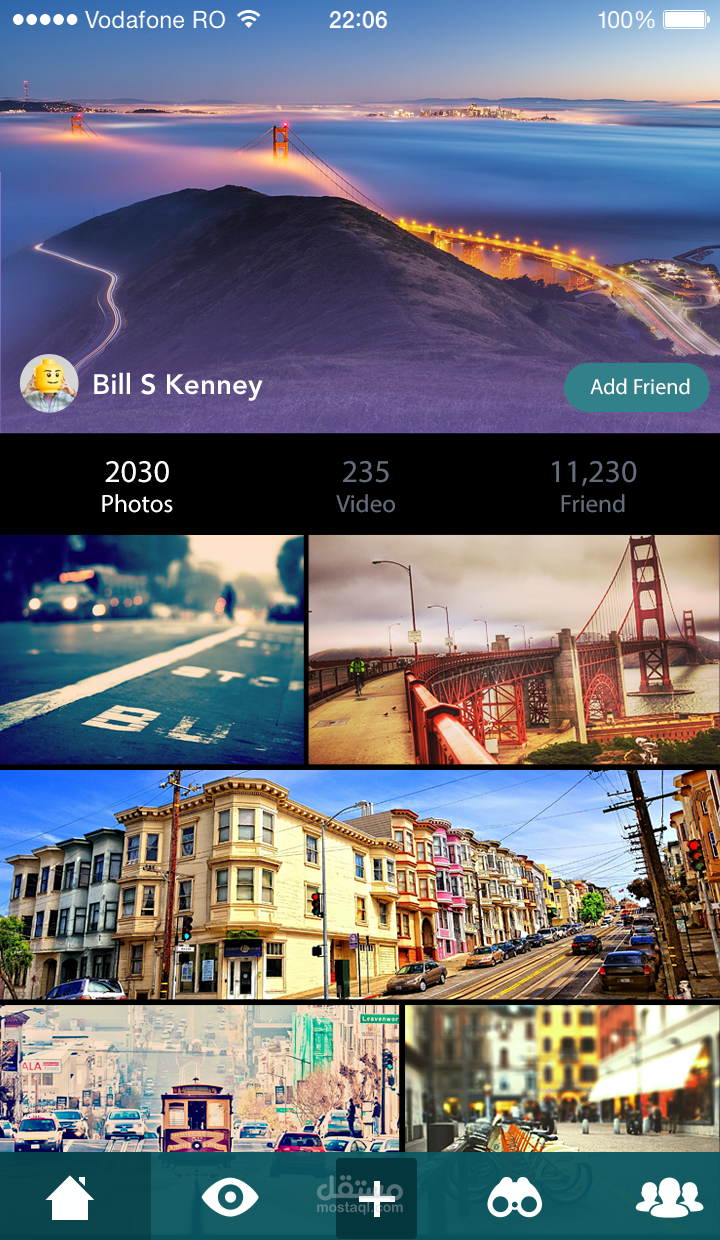
Task: Tap the Add Friend button
Action: 637,387
